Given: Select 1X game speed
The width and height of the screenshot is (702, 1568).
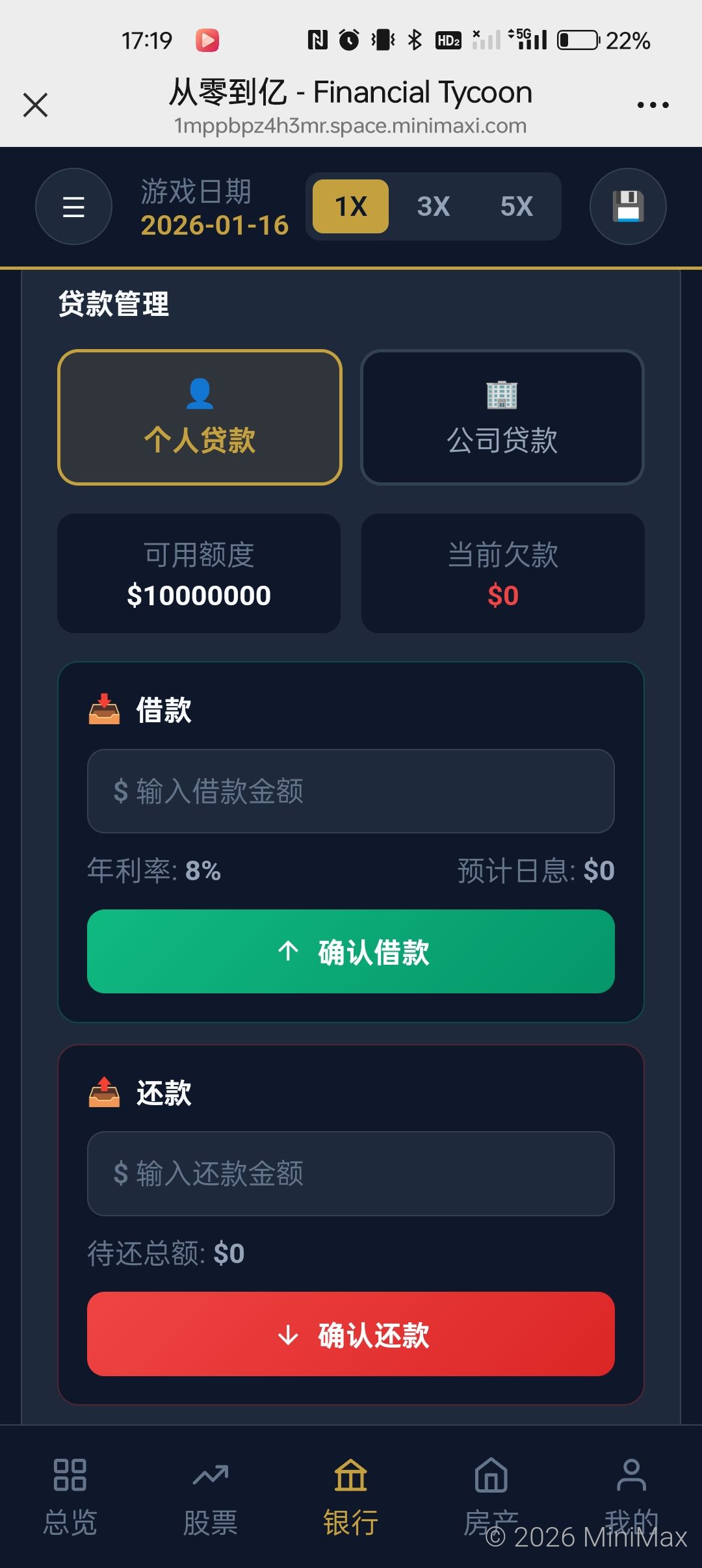Looking at the screenshot, I should [349, 207].
